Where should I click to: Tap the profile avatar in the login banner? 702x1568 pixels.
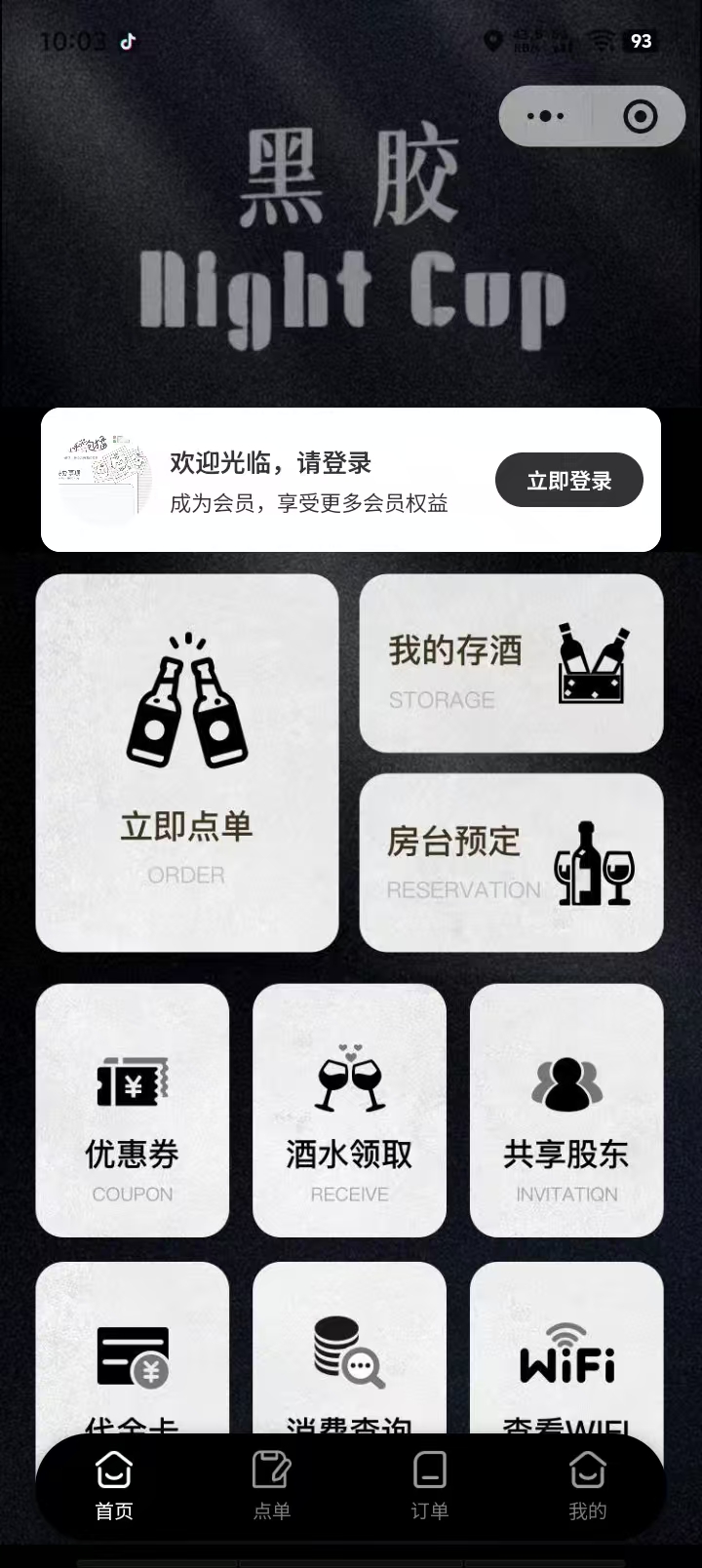105,480
